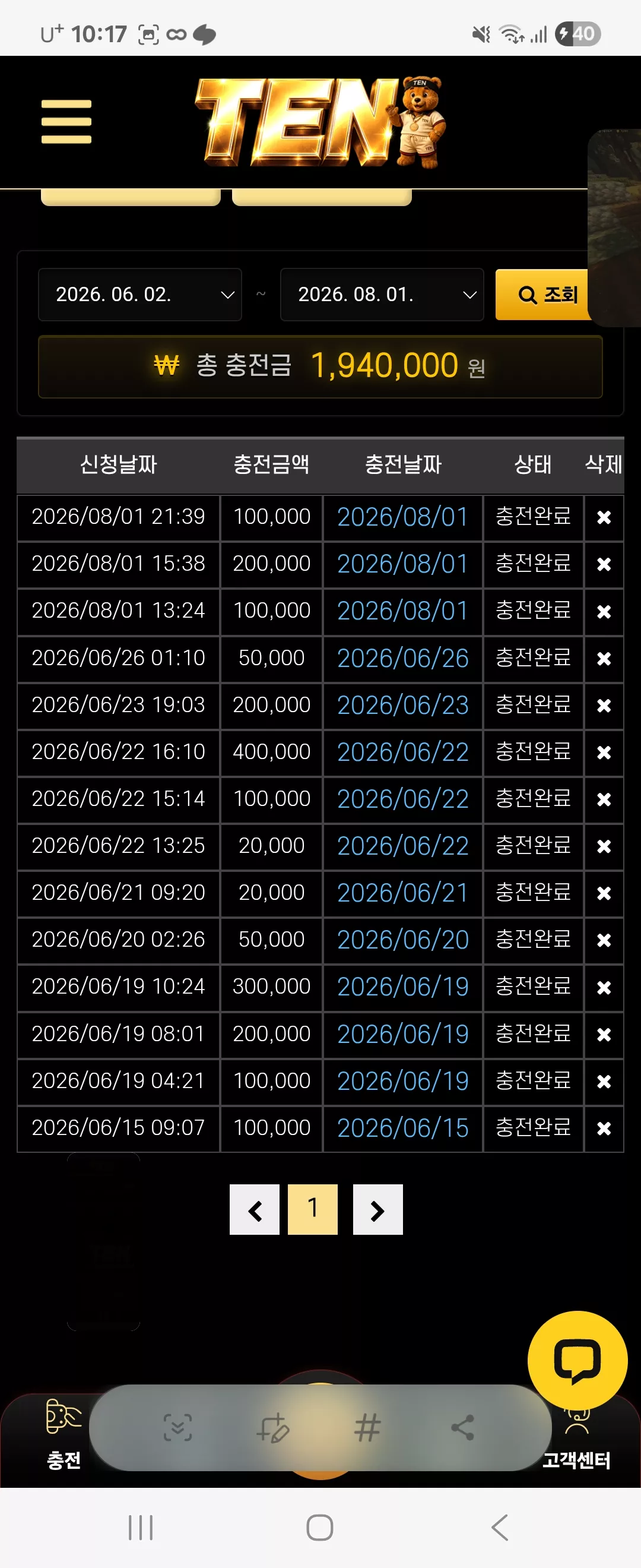This screenshot has height=1568, width=641.
Task: Delete the 2026/06/26 01:10 charge record
Action: click(x=604, y=659)
